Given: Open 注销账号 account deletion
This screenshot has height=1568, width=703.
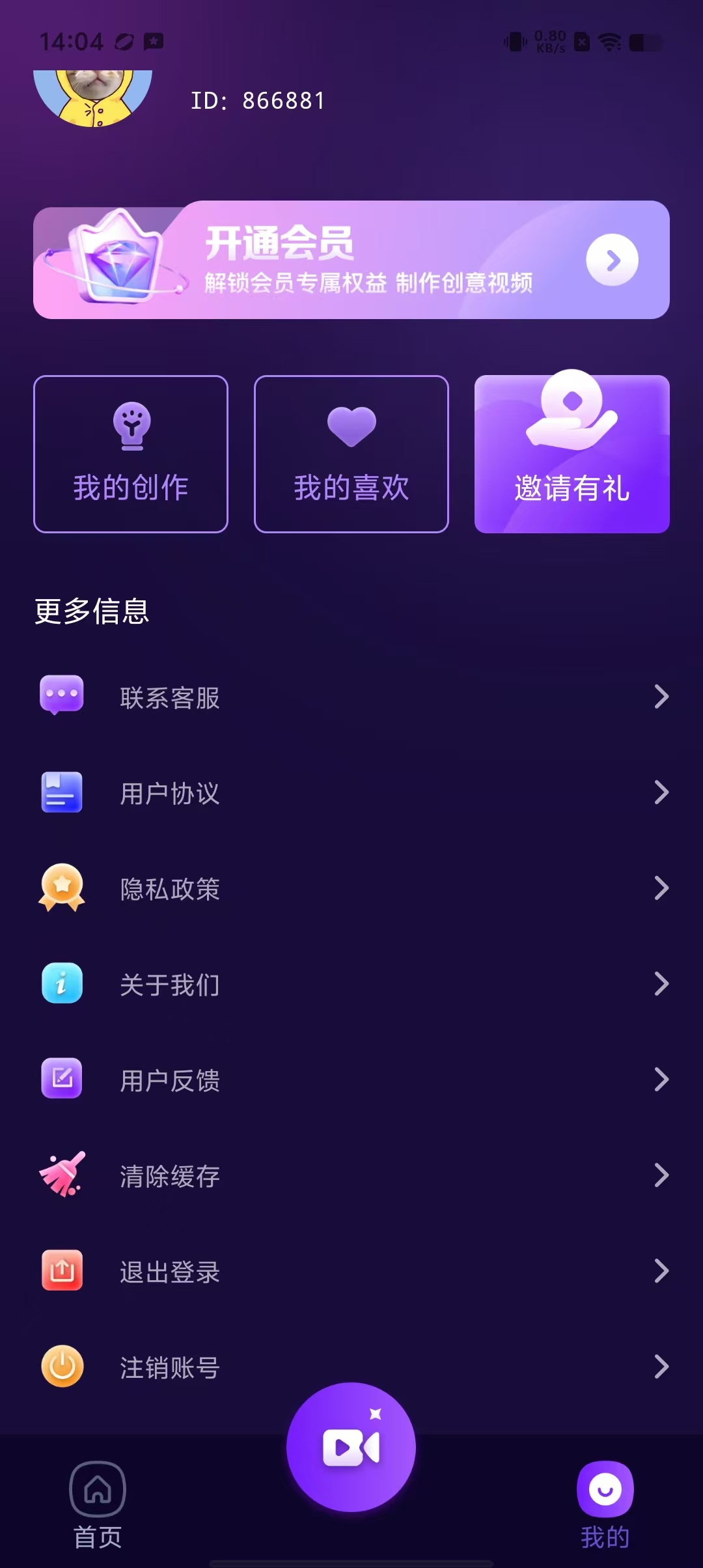Looking at the screenshot, I should click(x=351, y=1367).
